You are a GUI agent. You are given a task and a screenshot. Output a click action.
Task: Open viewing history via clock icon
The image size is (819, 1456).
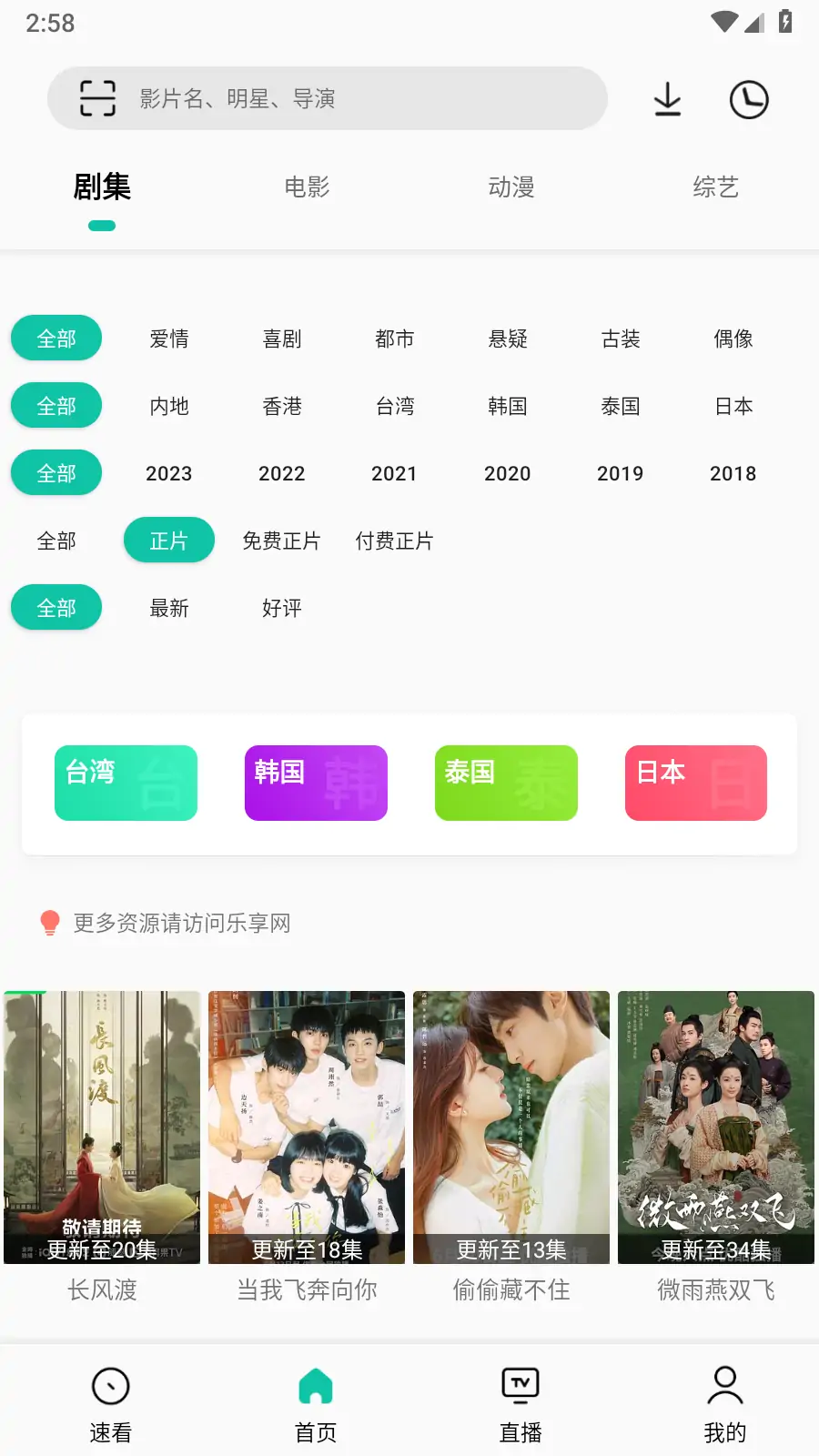coord(747,99)
